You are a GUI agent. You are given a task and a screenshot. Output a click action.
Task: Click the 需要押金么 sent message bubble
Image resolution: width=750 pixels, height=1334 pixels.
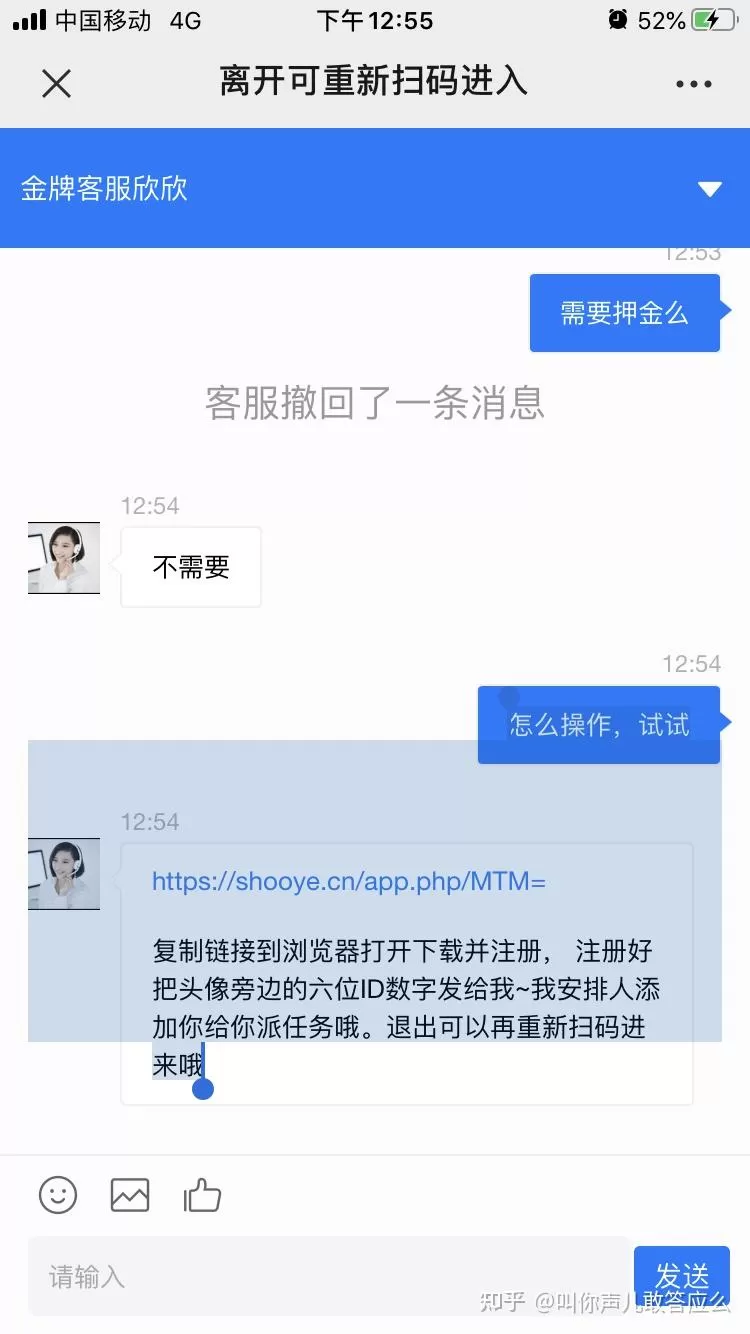tap(625, 312)
